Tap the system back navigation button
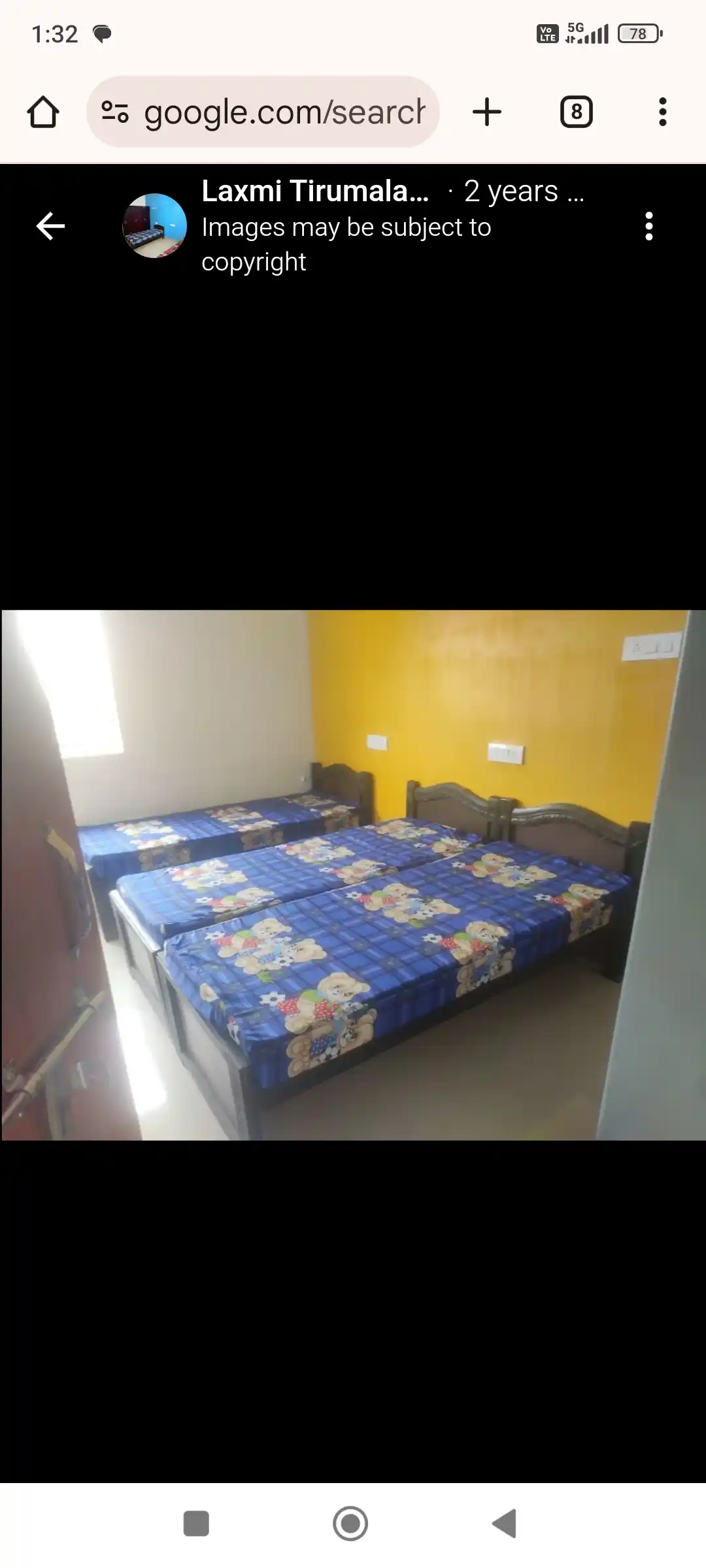This screenshot has width=706, height=1568. pos(504,1524)
